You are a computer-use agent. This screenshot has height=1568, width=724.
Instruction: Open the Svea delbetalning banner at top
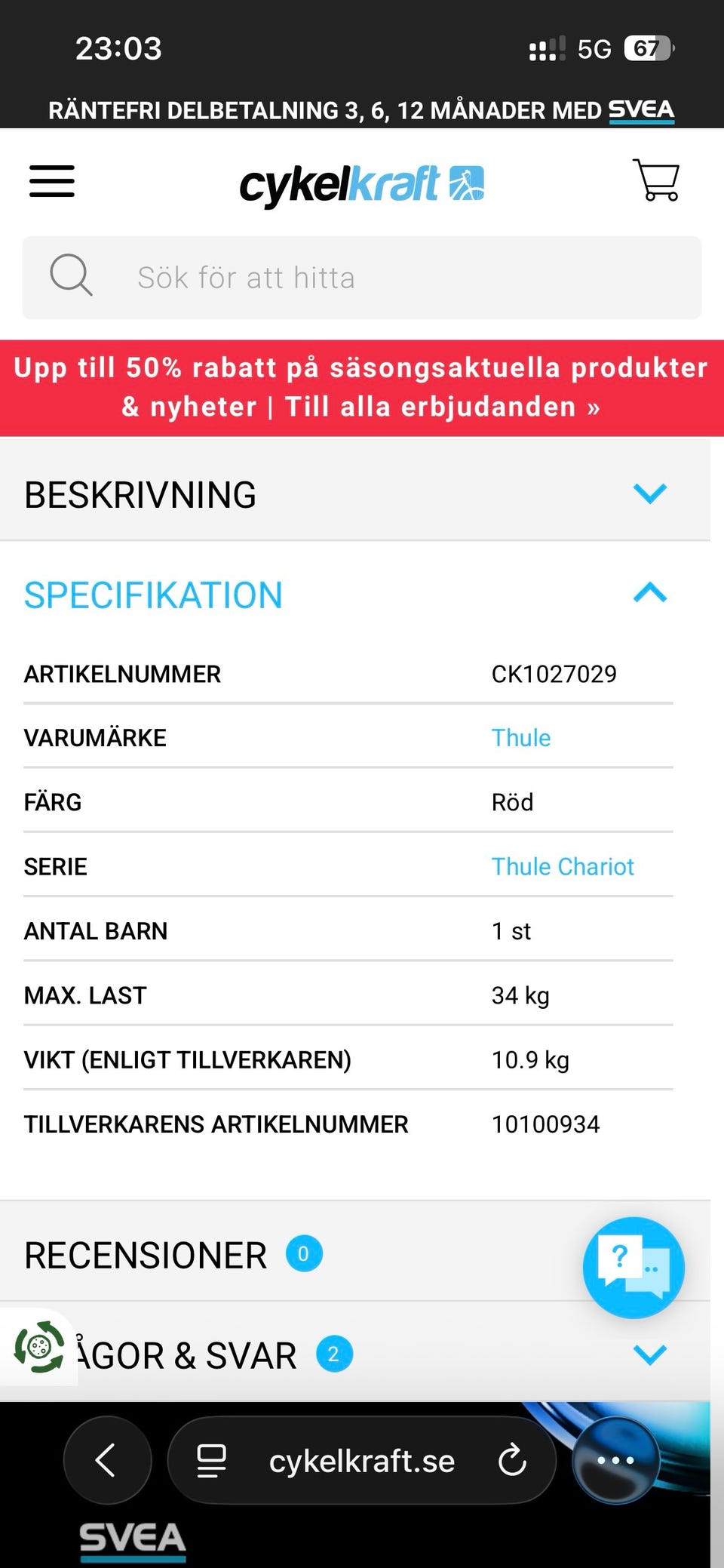[x=362, y=110]
